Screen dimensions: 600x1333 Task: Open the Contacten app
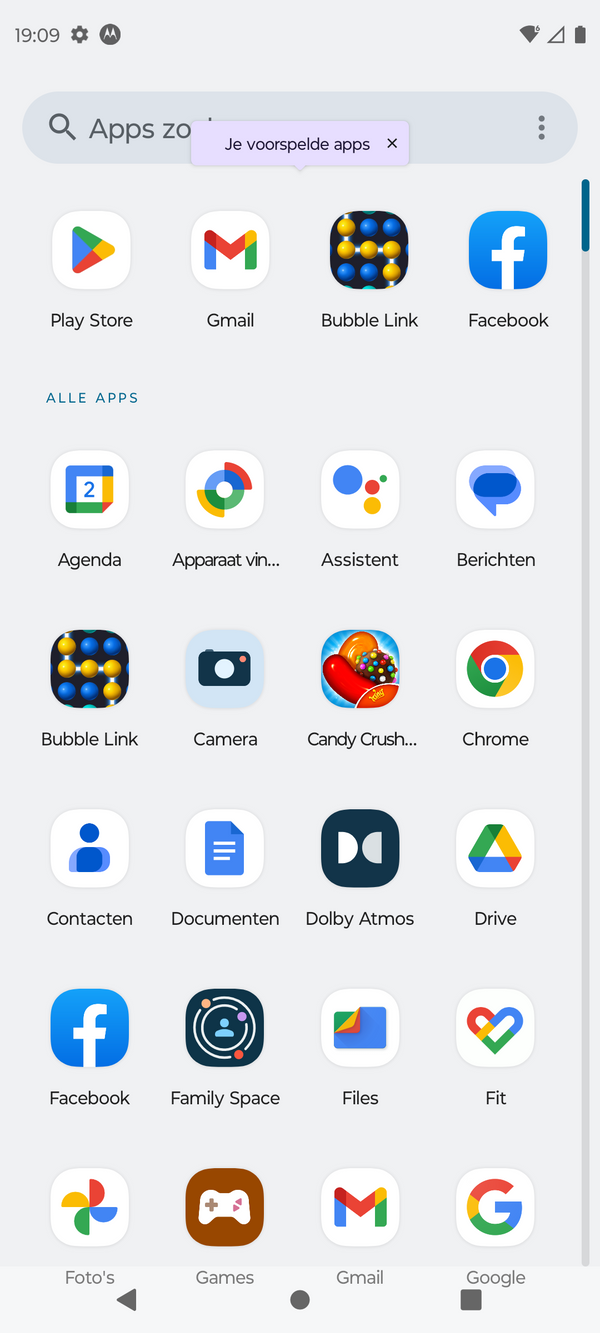[90, 848]
